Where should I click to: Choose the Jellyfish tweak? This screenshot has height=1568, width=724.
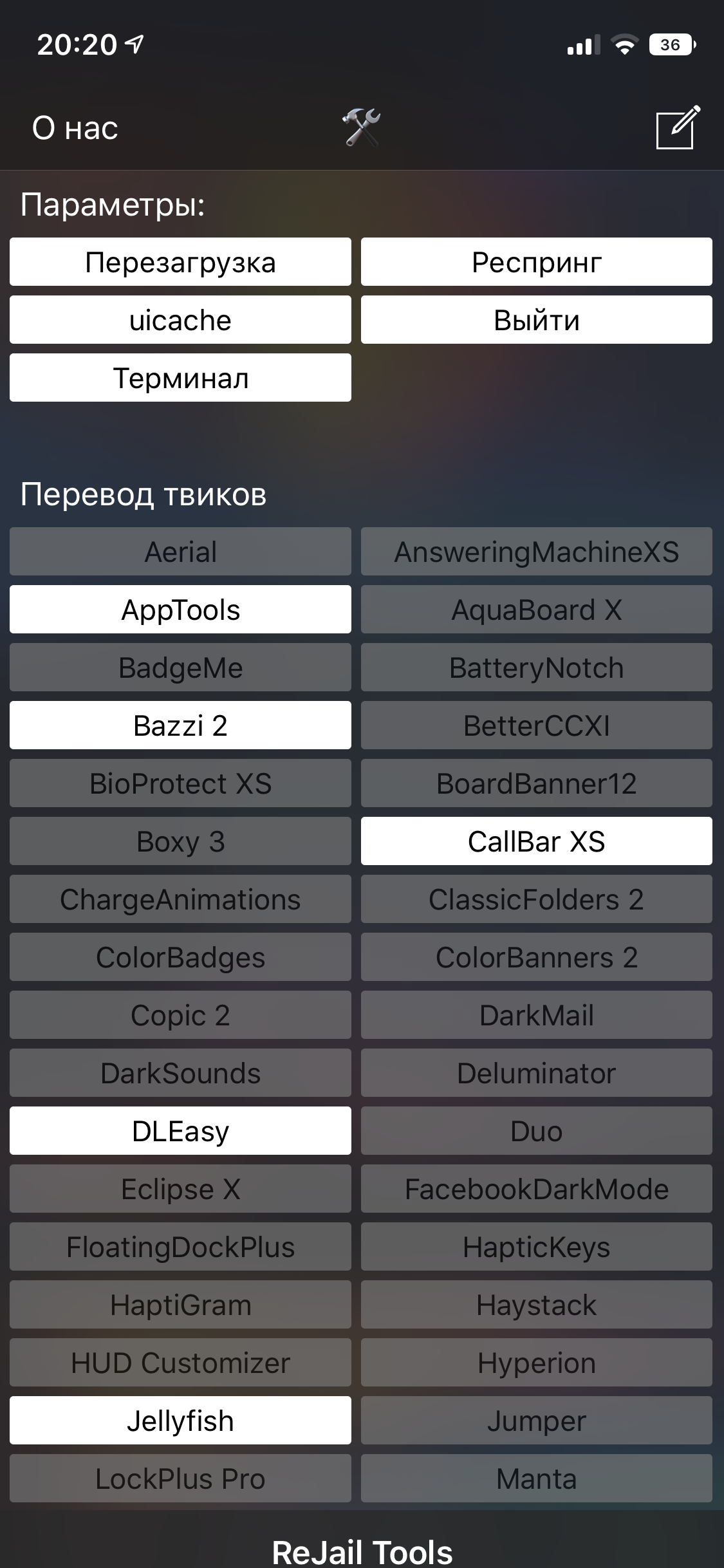180,1421
